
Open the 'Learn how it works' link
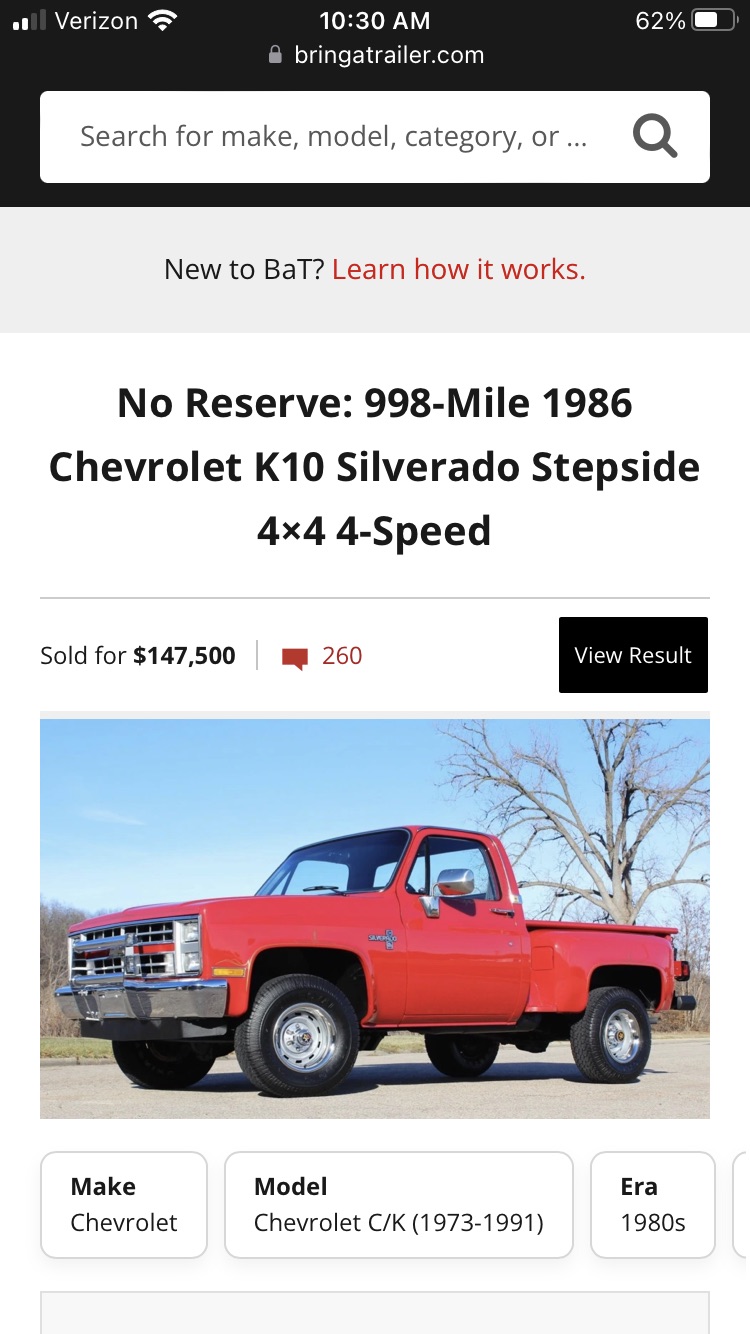458,270
